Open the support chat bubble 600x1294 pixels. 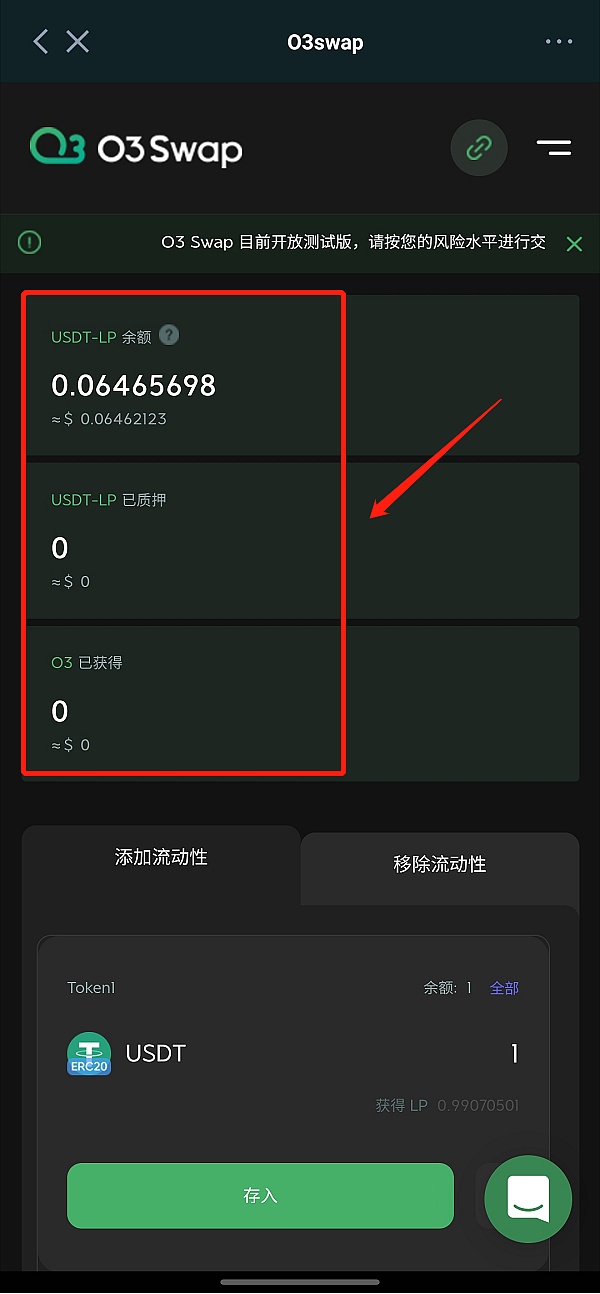[528, 1198]
